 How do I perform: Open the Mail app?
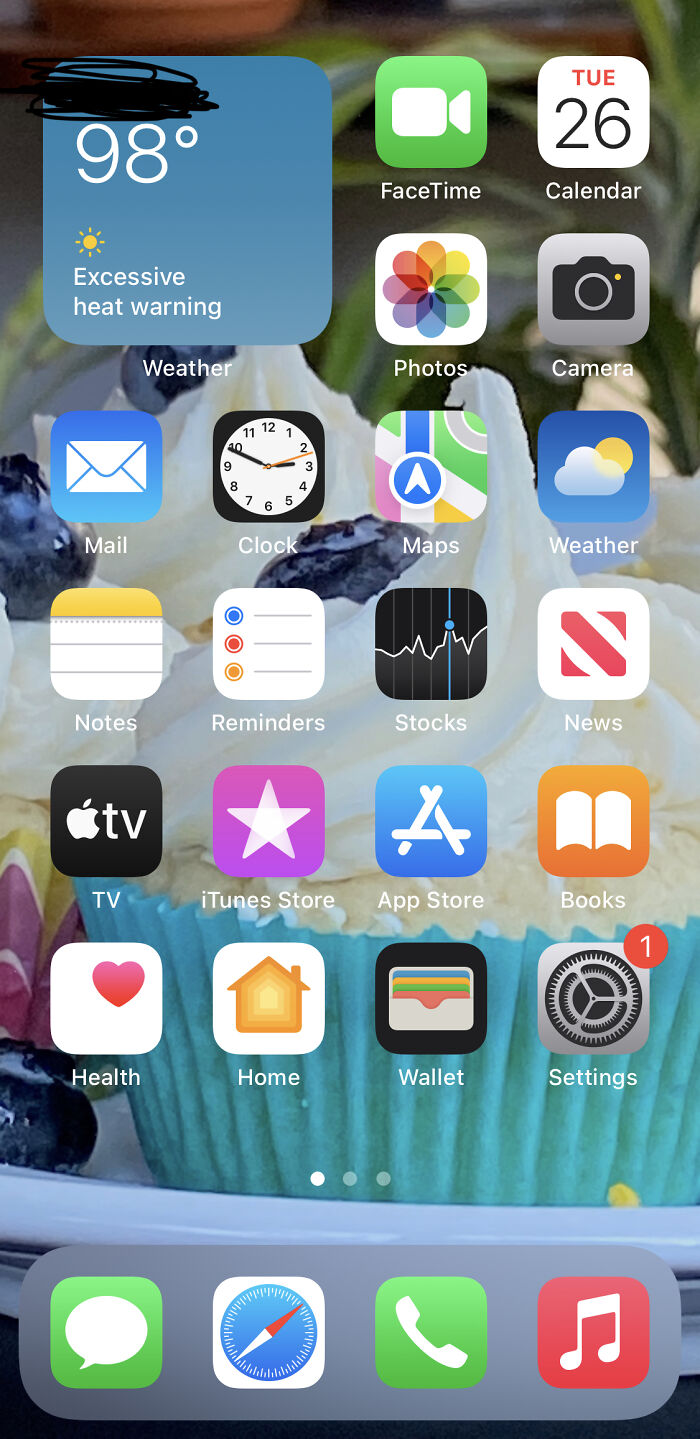[106, 466]
